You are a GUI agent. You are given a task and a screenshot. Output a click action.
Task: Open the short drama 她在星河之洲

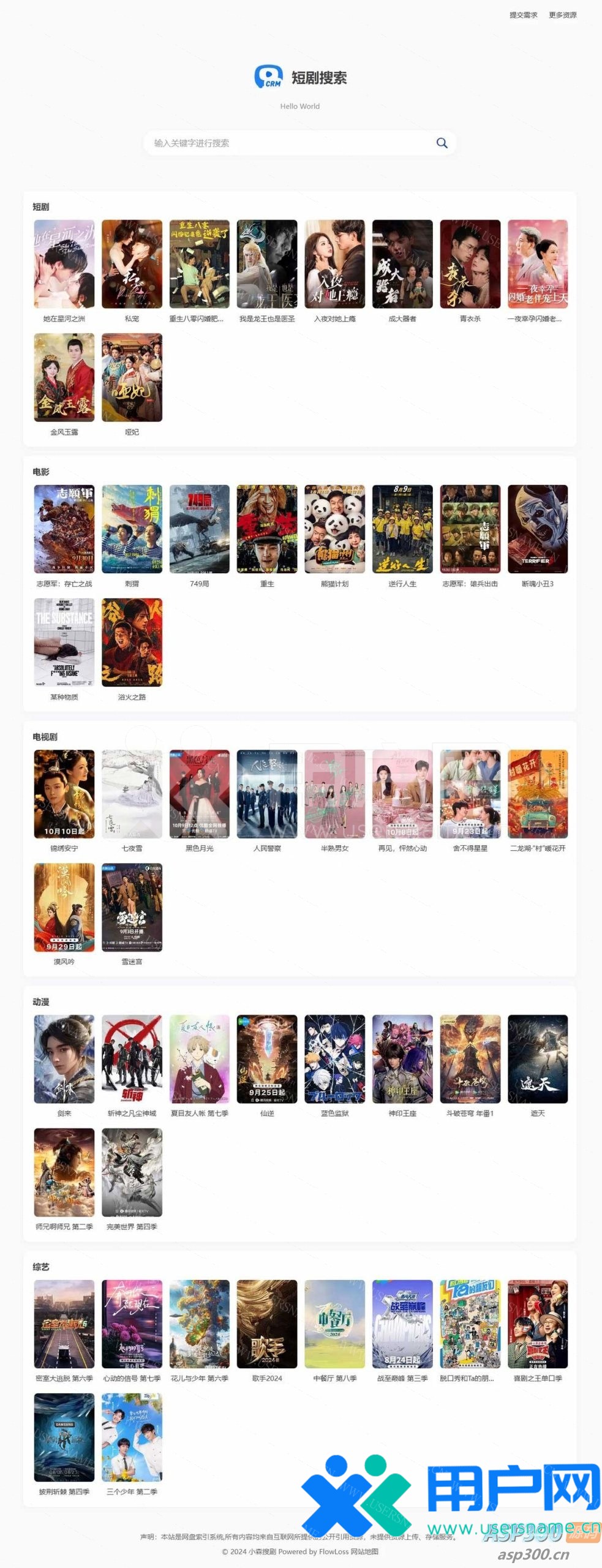tap(64, 265)
